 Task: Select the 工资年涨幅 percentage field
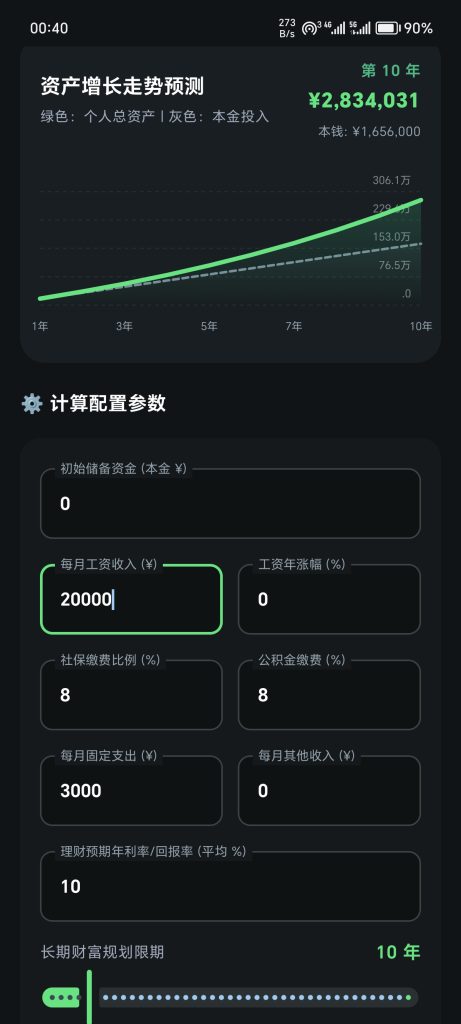329,599
